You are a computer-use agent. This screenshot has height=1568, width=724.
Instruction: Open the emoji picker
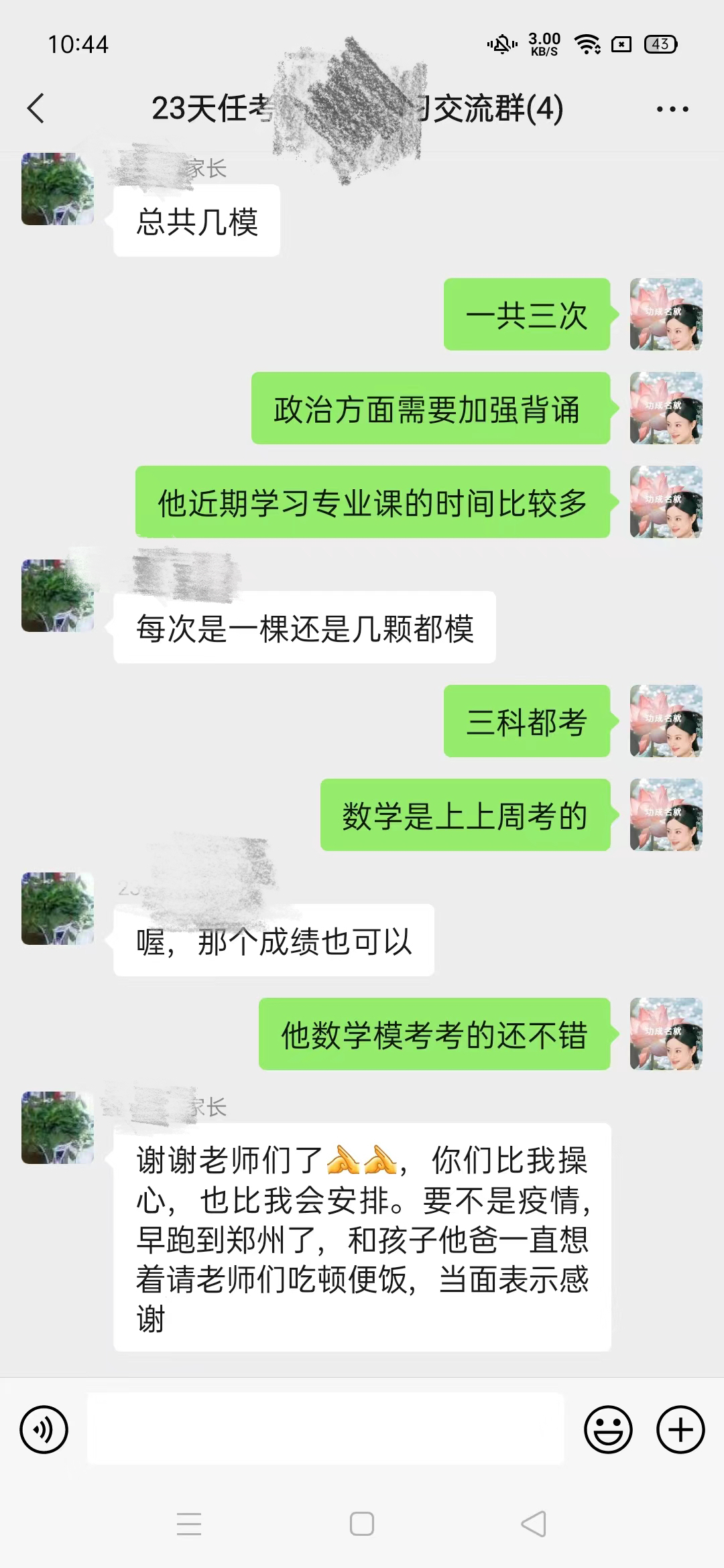[608, 1430]
